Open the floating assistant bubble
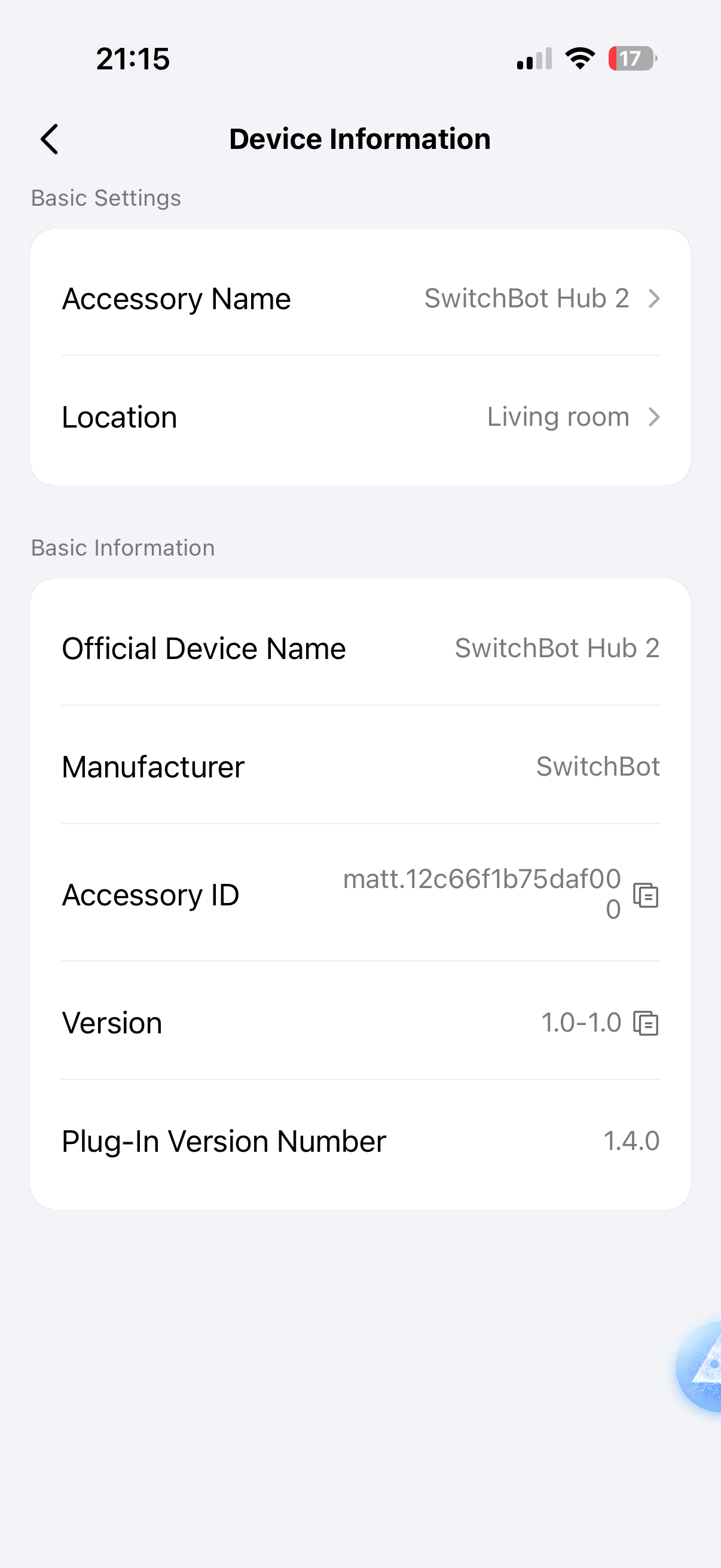Image resolution: width=721 pixels, height=1568 pixels. pos(699,1366)
